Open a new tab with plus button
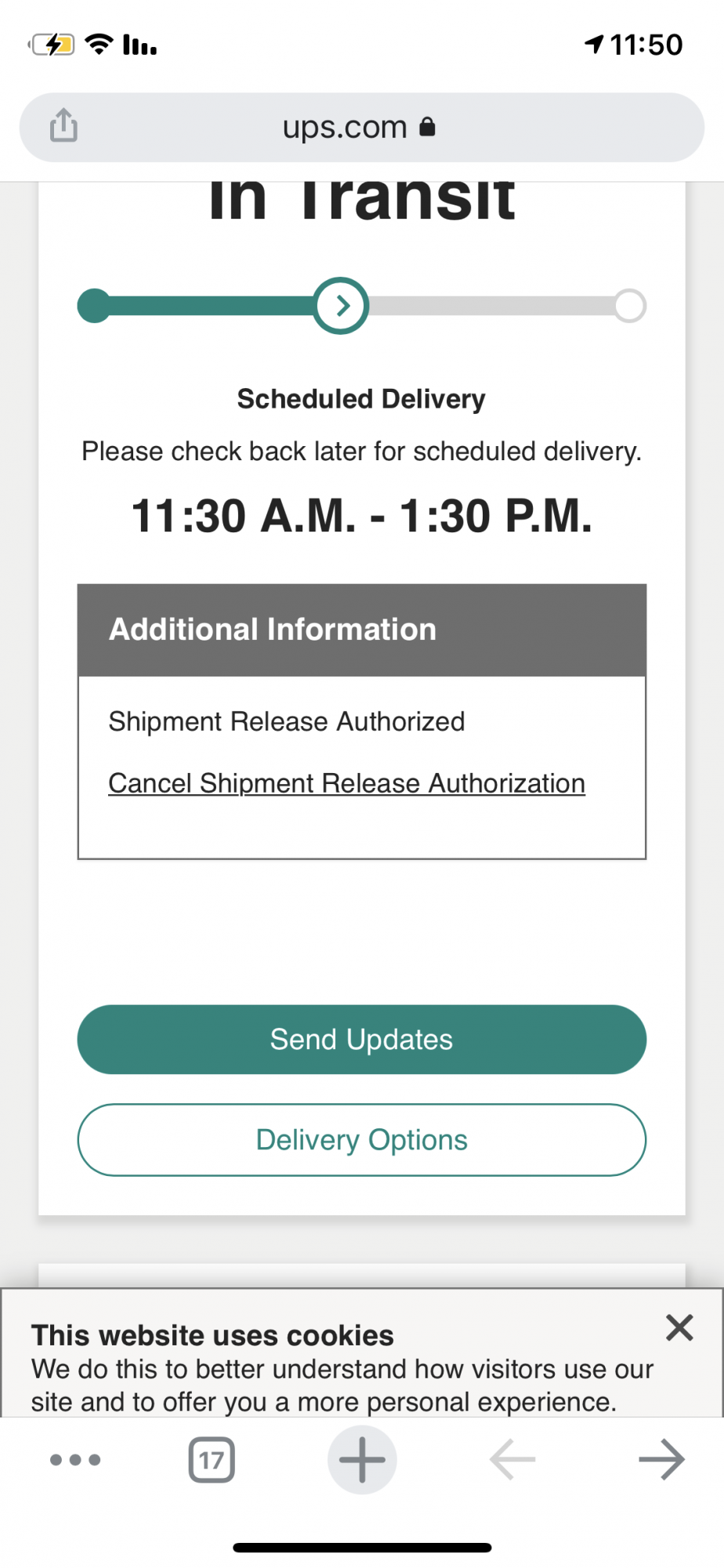 361,1460
